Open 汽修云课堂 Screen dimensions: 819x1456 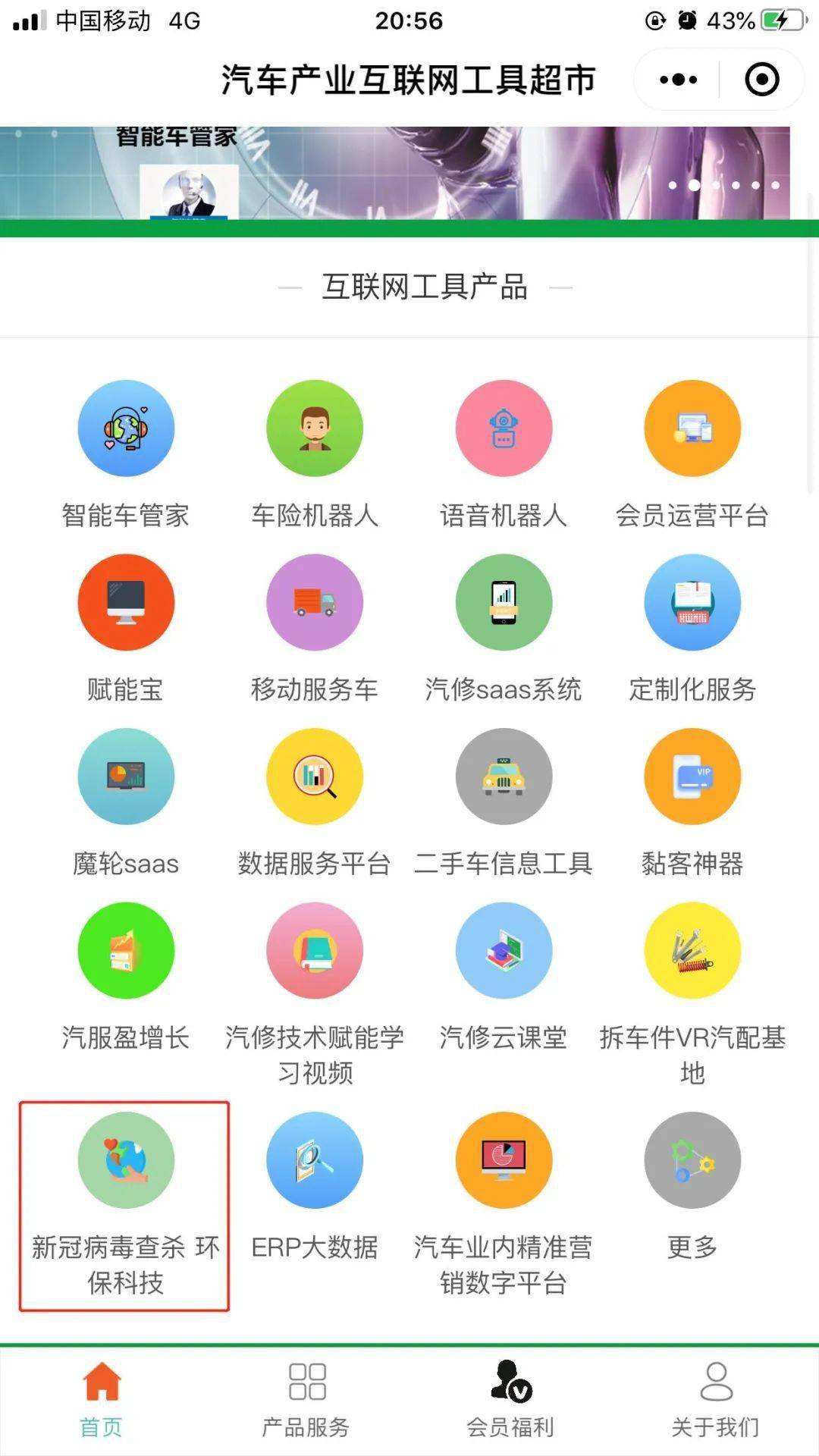coord(504,951)
